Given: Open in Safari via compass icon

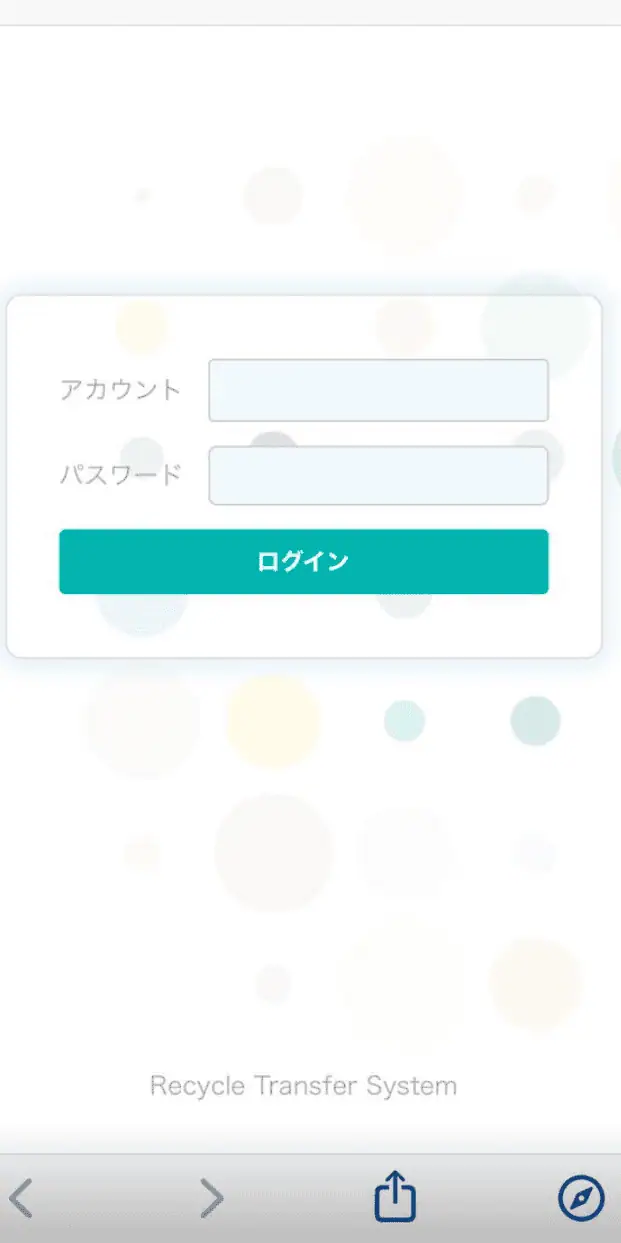Looking at the screenshot, I should [581, 1197].
